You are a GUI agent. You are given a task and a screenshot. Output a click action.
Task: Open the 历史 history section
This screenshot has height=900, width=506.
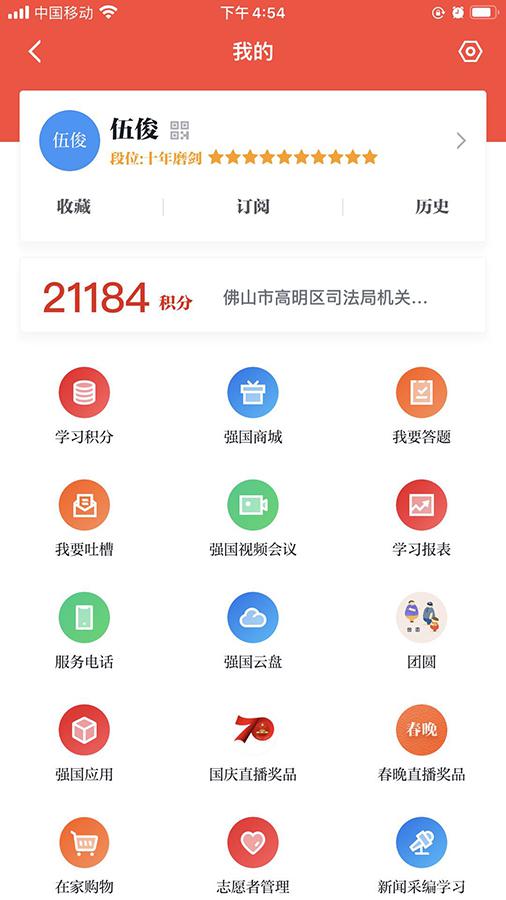click(x=432, y=207)
